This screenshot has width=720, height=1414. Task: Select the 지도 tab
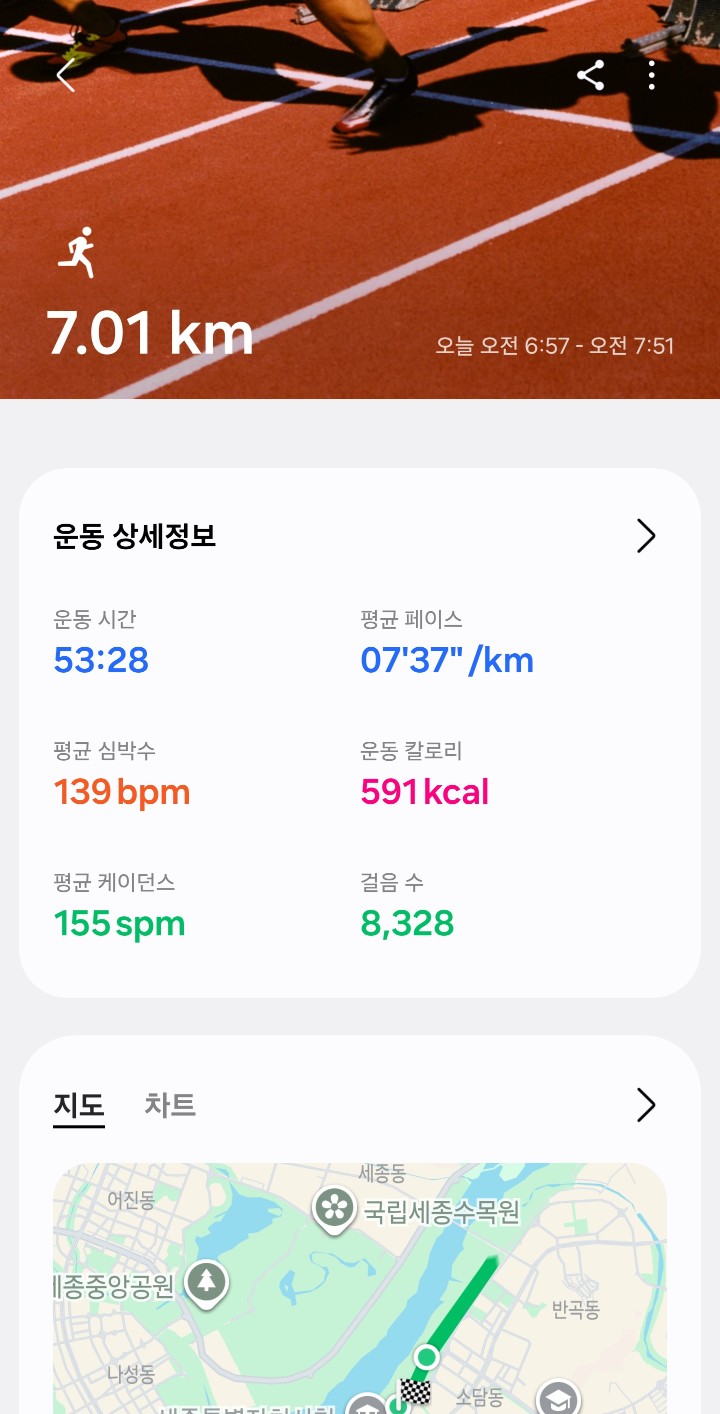tap(79, 1105)
